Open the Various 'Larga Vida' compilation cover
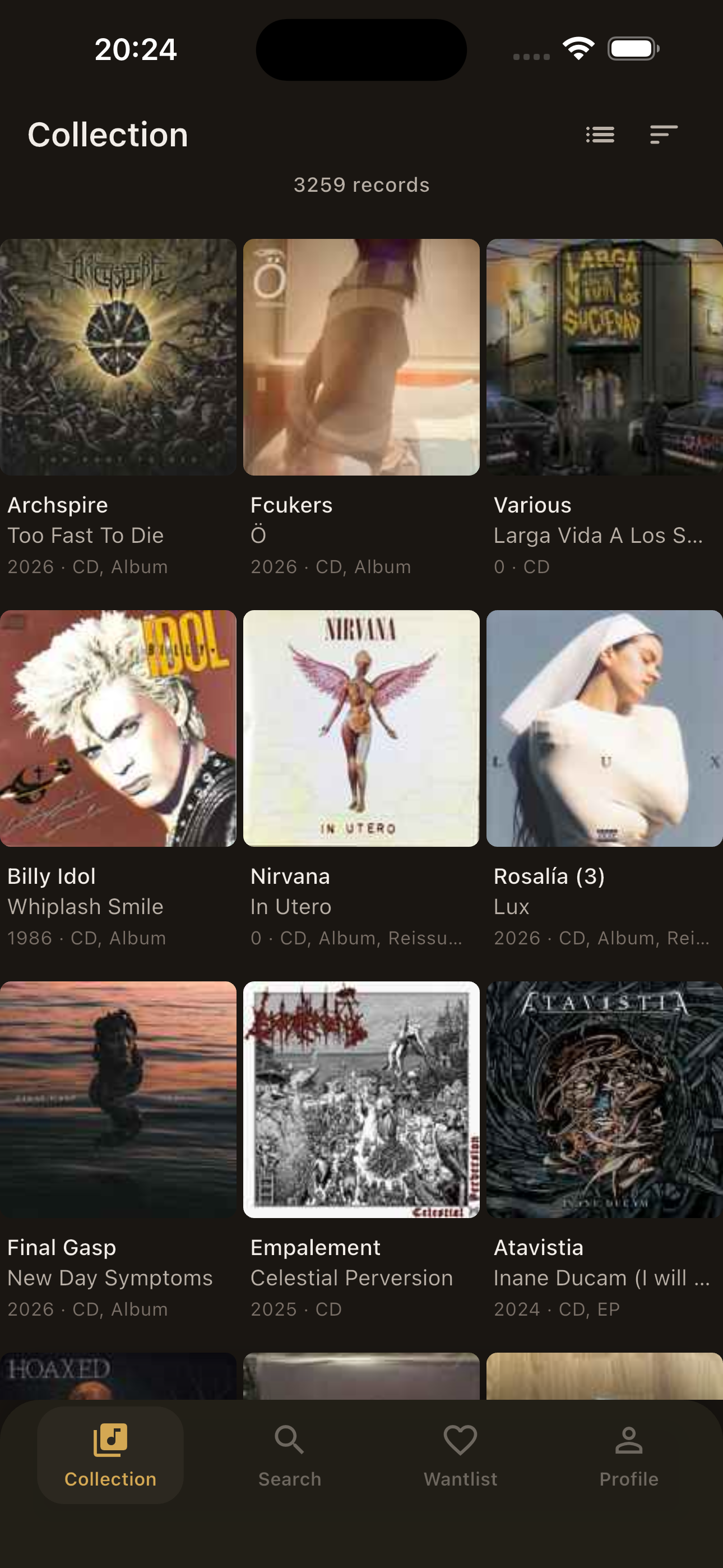This screenshot has height=1568, width=723. (604, 356)
